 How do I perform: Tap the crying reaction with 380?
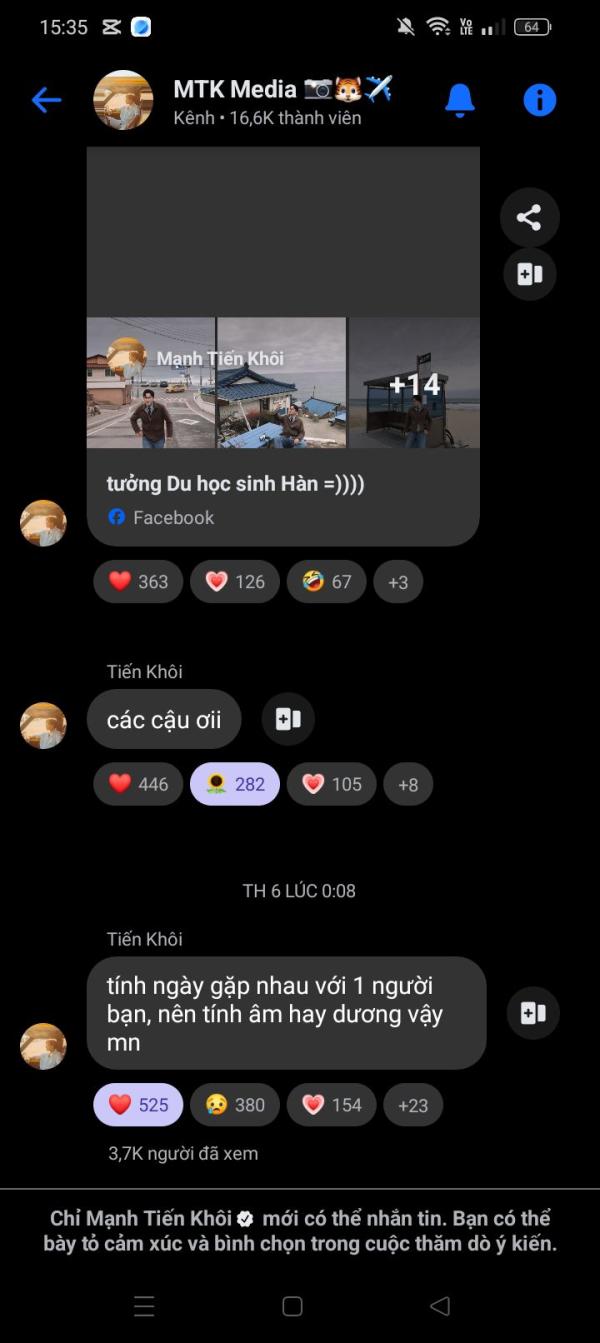pyautogui.click(x=235, y=1104)
